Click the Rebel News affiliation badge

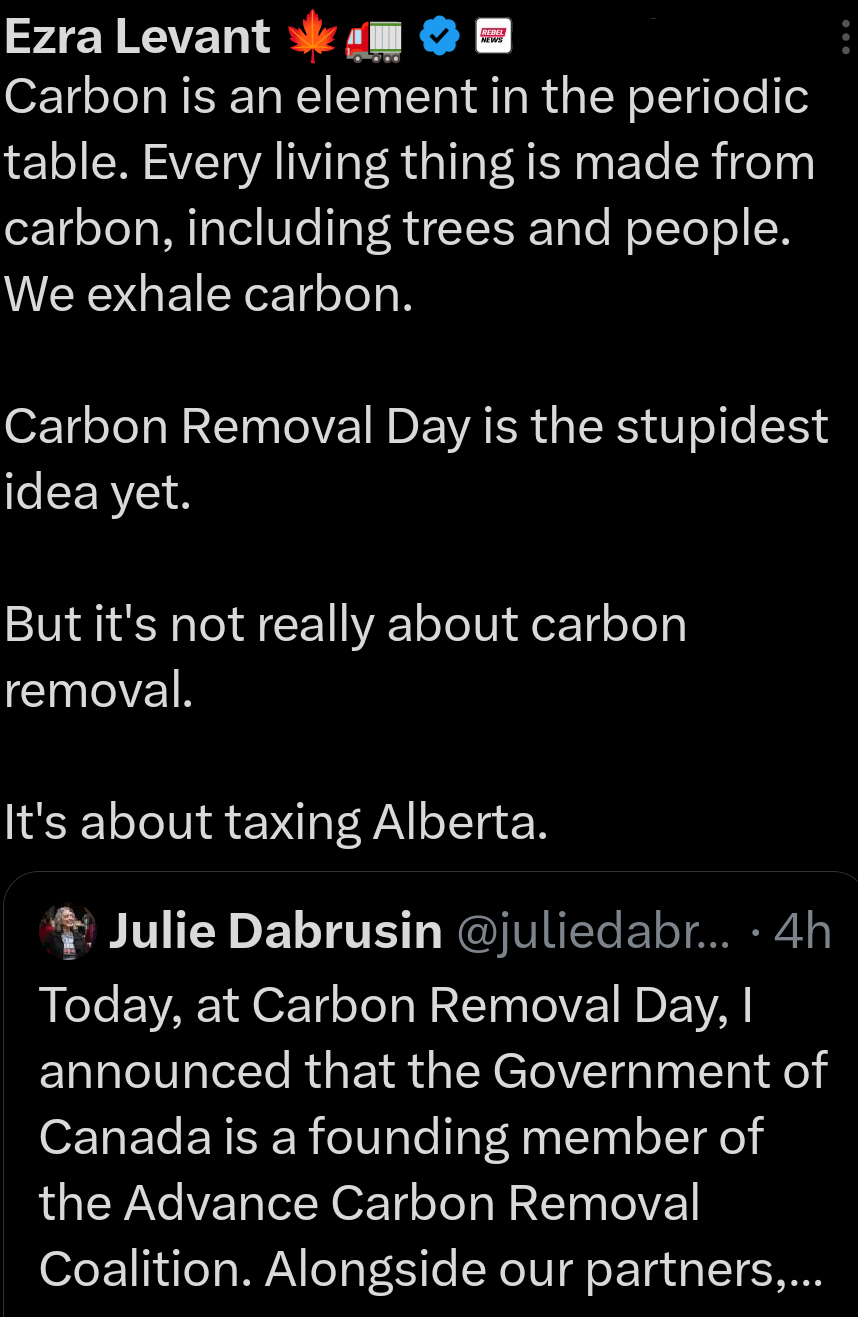(492, 35)
